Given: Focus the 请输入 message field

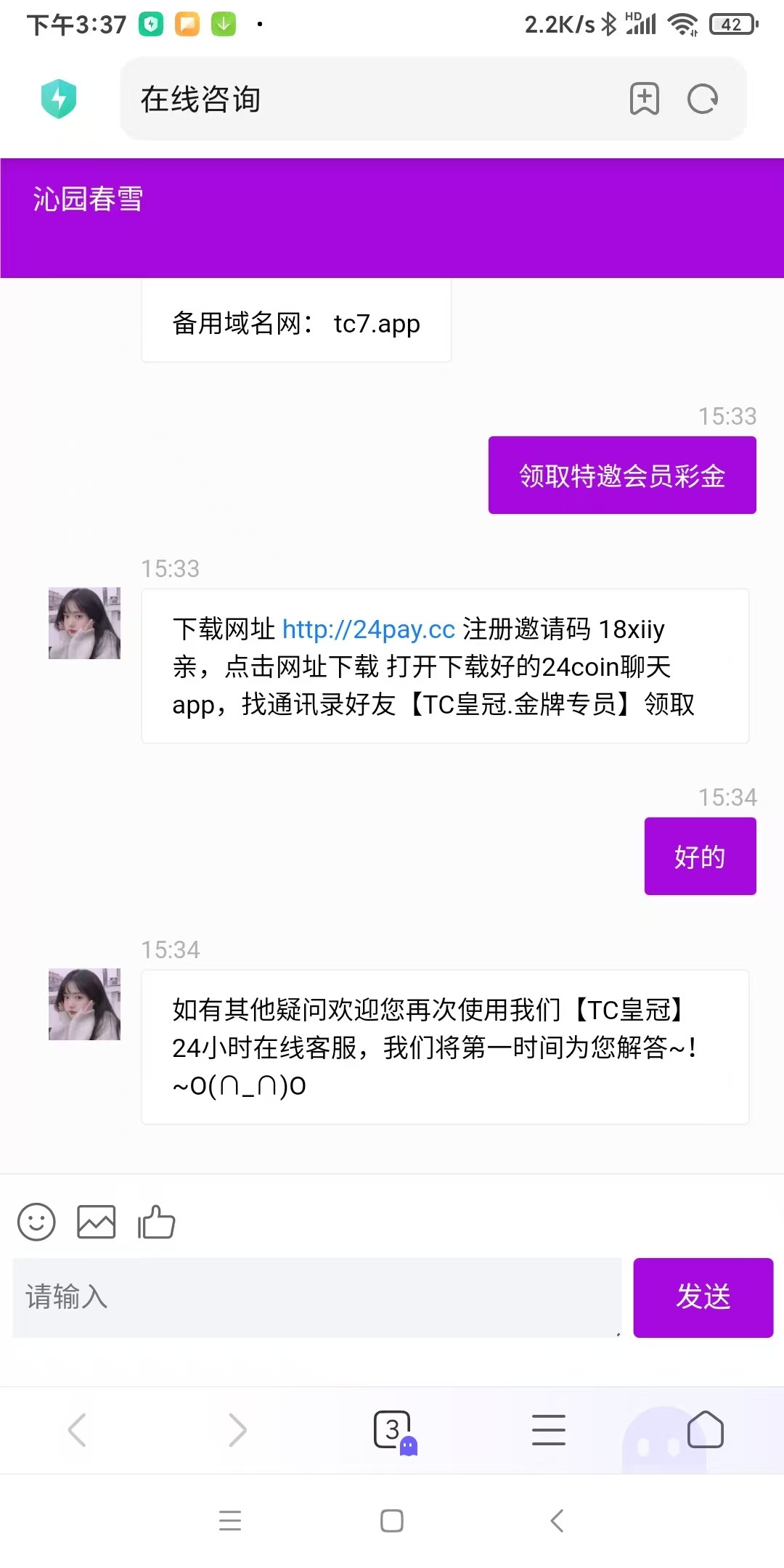Looking at the screenshot, I should [x=317, y=1297].
